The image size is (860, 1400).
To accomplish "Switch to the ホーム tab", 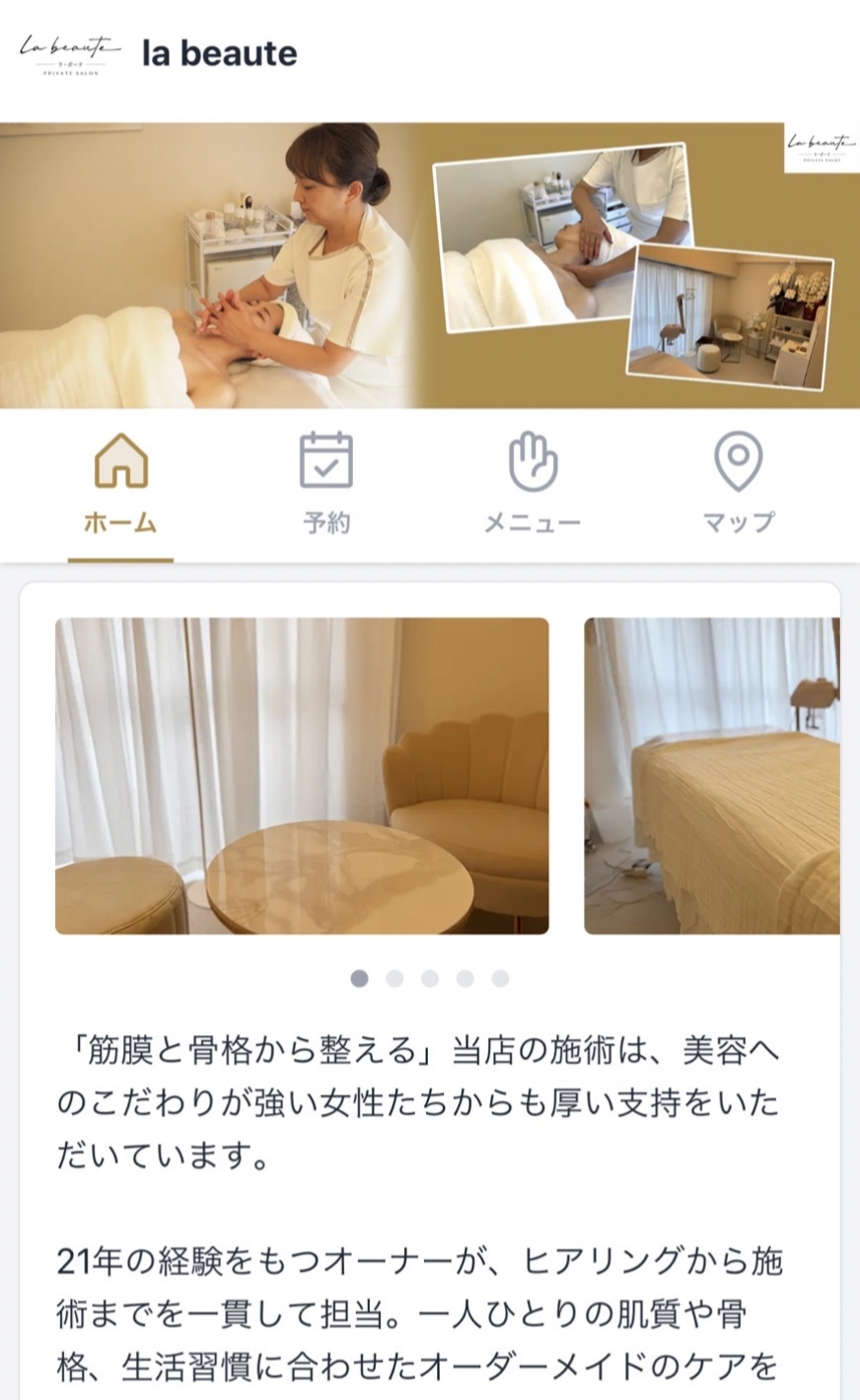I will [x=120, y=485].
